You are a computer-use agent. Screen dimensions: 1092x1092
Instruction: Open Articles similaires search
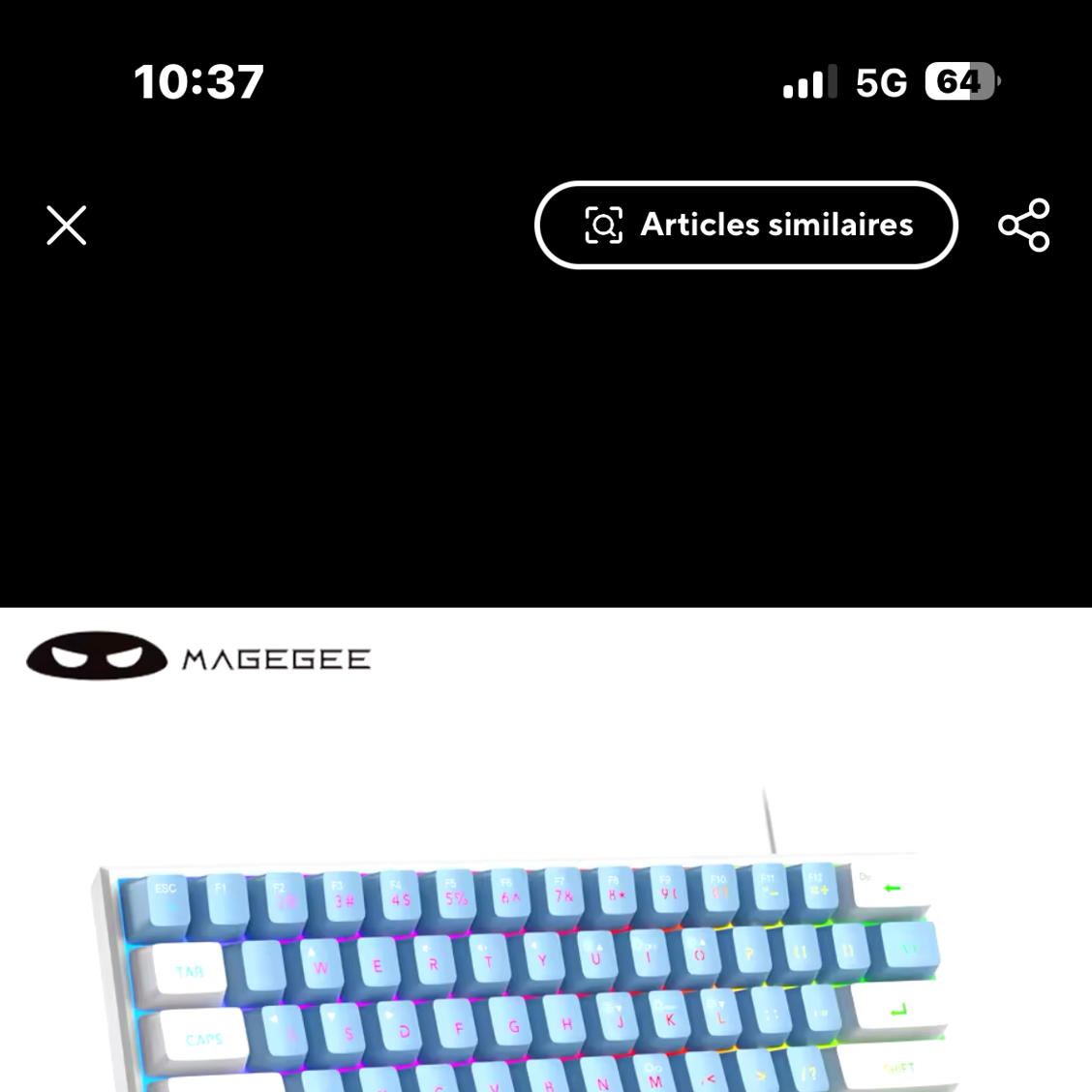[x=746, y=225]
